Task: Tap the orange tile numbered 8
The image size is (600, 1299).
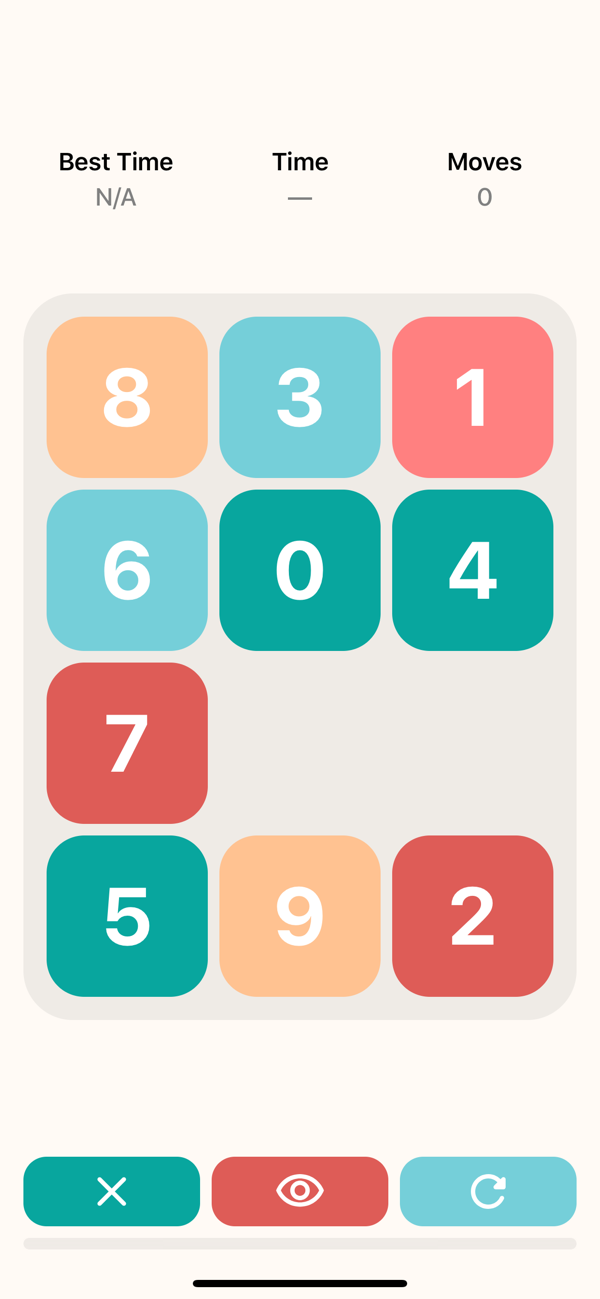Action: click(x=127, y=397)
